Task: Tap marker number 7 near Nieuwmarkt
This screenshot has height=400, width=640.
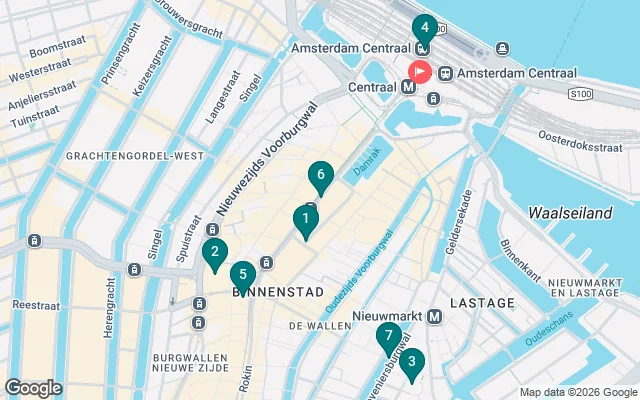Action: click(388, 337)
